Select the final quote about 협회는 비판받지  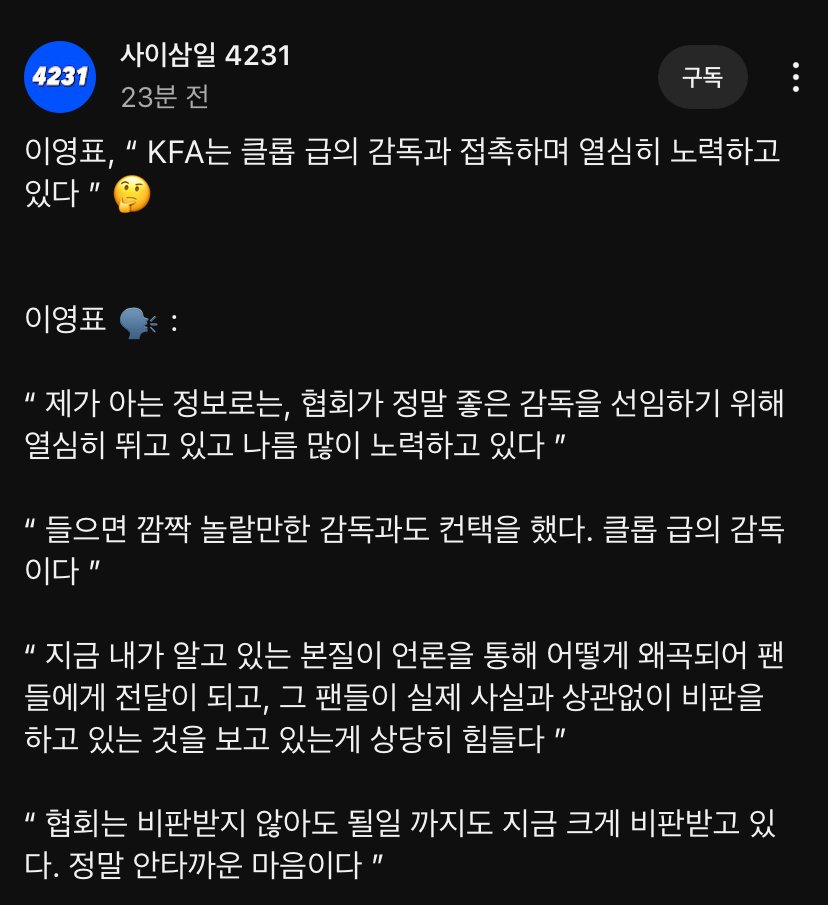click(400, 843)
